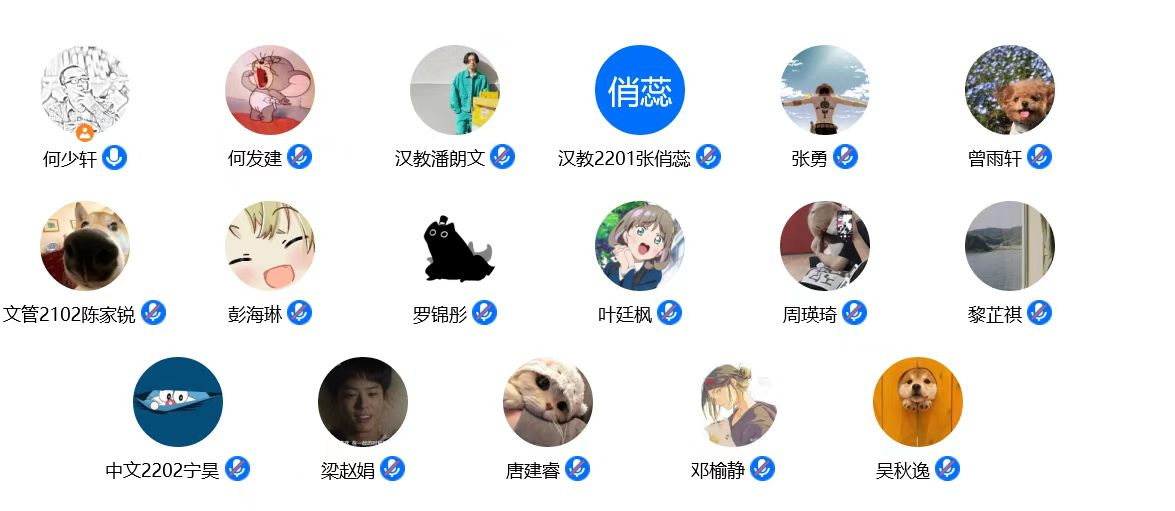Select 中文2202宁昊's tile

(178, 402)
